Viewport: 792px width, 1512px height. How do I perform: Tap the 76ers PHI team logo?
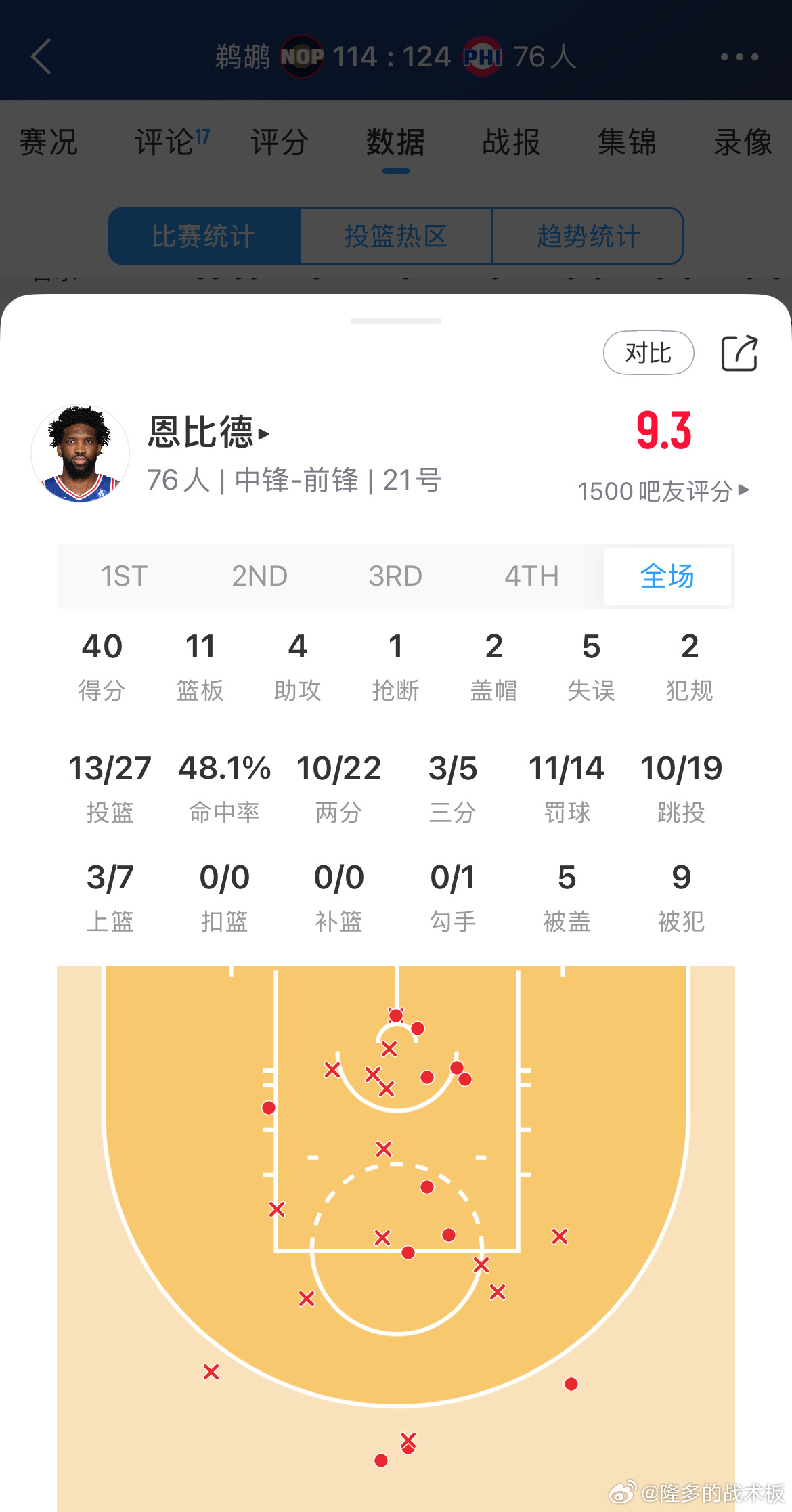pyautogui.click(x=482, y=57)
